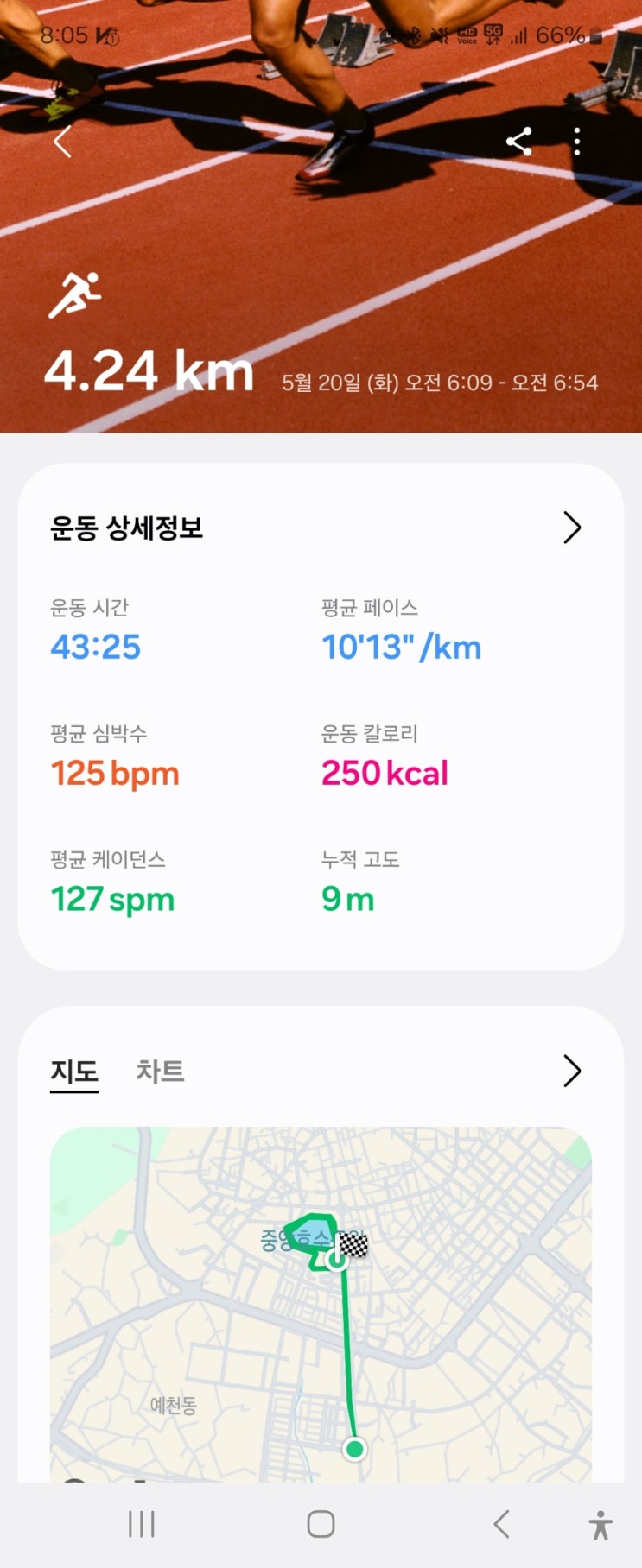Go to the home screen

(321, 1524)
